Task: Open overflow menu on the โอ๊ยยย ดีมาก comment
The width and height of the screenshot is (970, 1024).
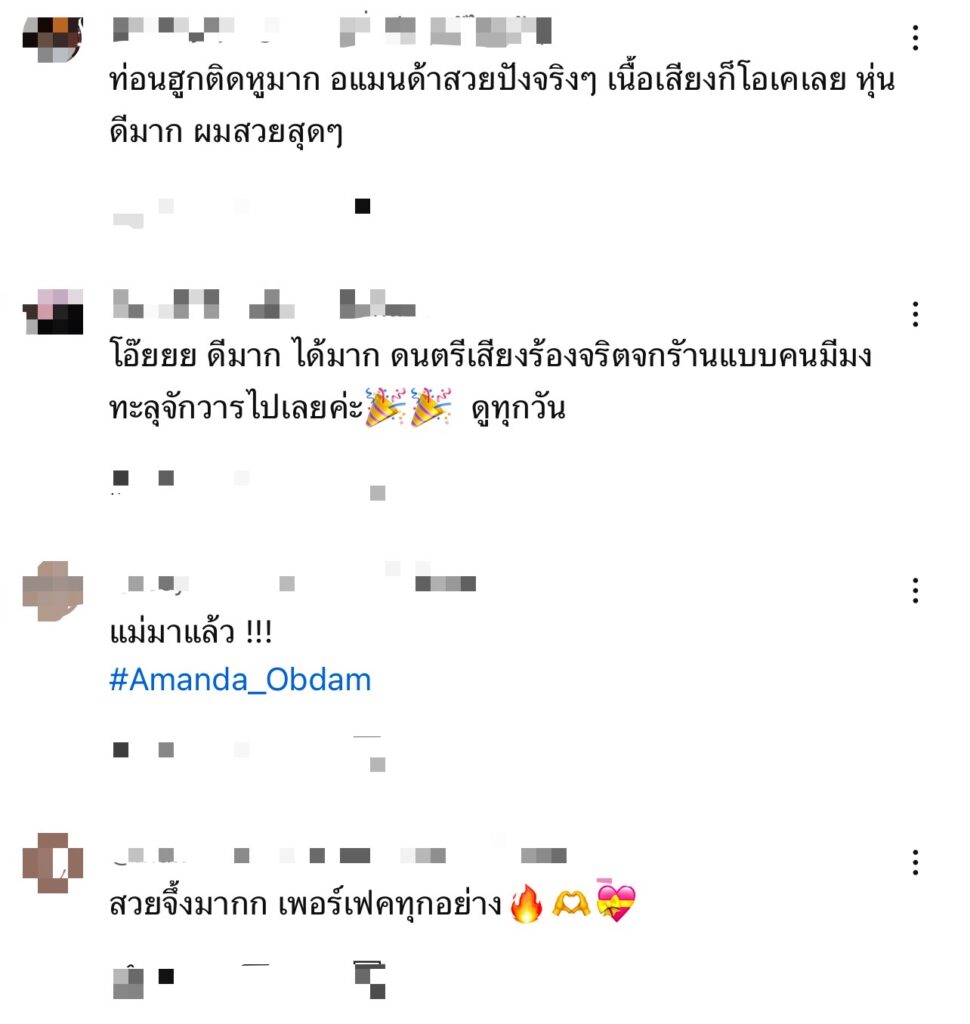Action: point(915,315)
